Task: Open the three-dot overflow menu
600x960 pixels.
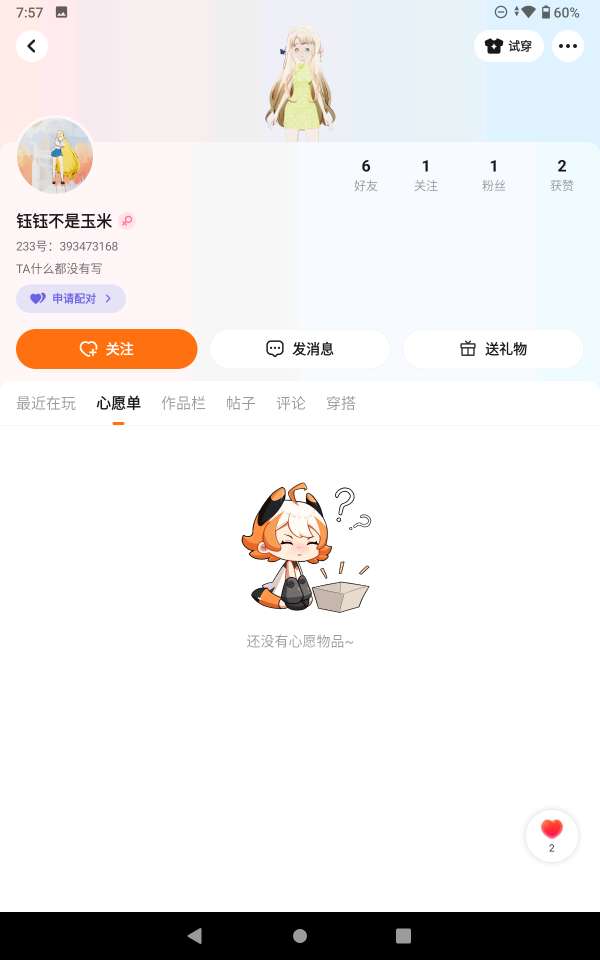Action: 568,46
